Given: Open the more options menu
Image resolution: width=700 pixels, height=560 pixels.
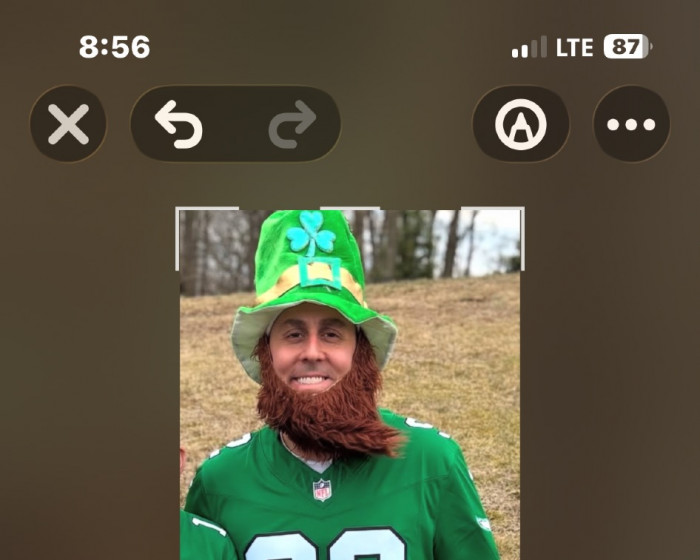Looking at the screenshot, I should [631, 124].
